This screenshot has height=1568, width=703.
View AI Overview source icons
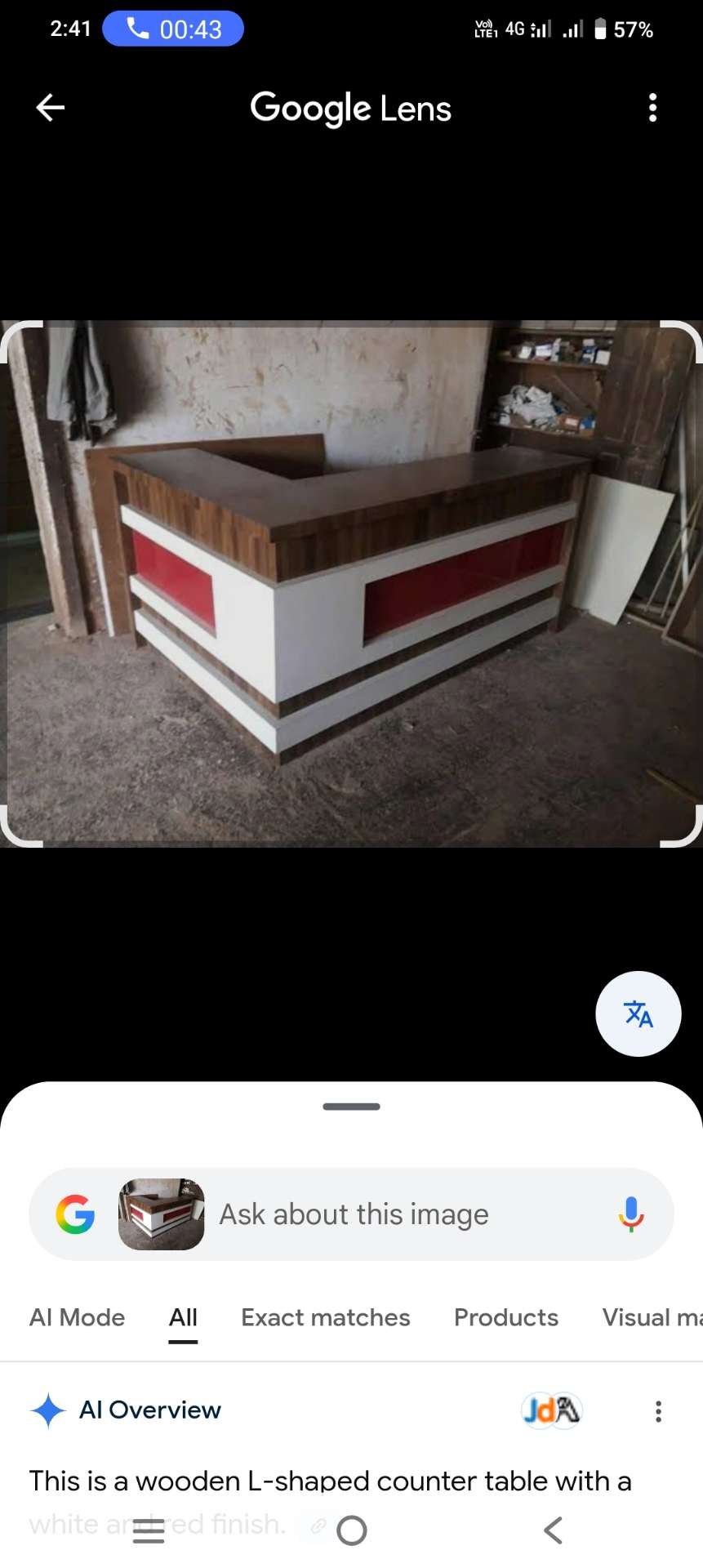click(x=552, y=1410)
